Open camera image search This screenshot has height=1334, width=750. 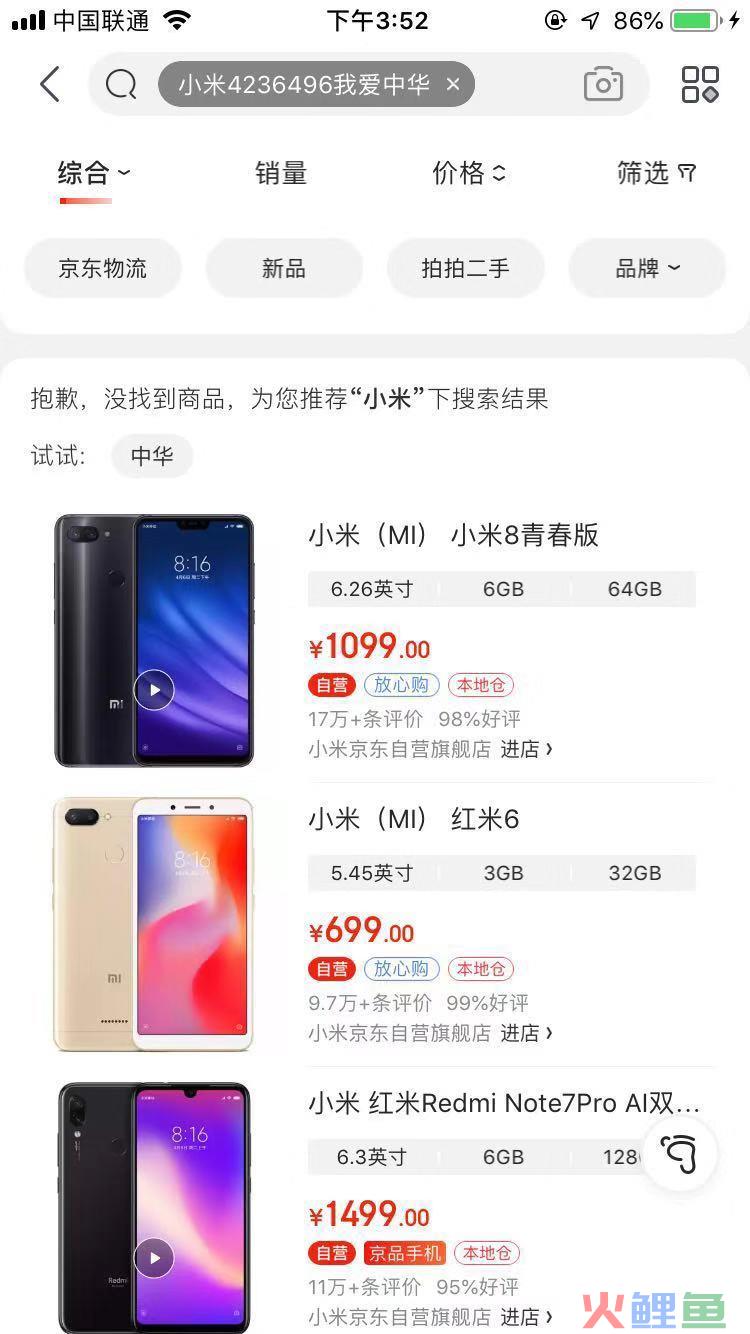(x=603, y=85)
